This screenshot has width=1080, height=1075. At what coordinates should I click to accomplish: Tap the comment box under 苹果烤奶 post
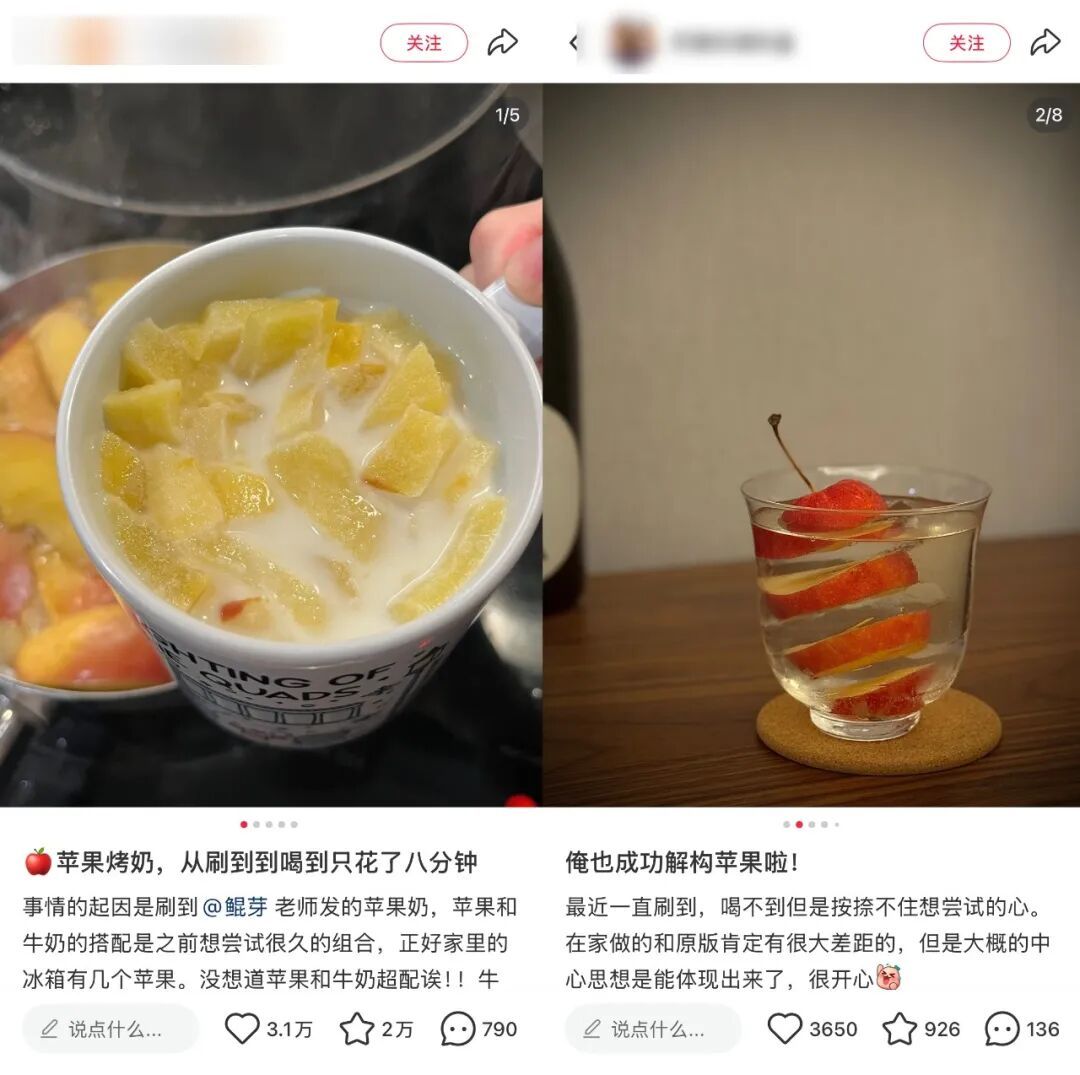pos(110,1029)
